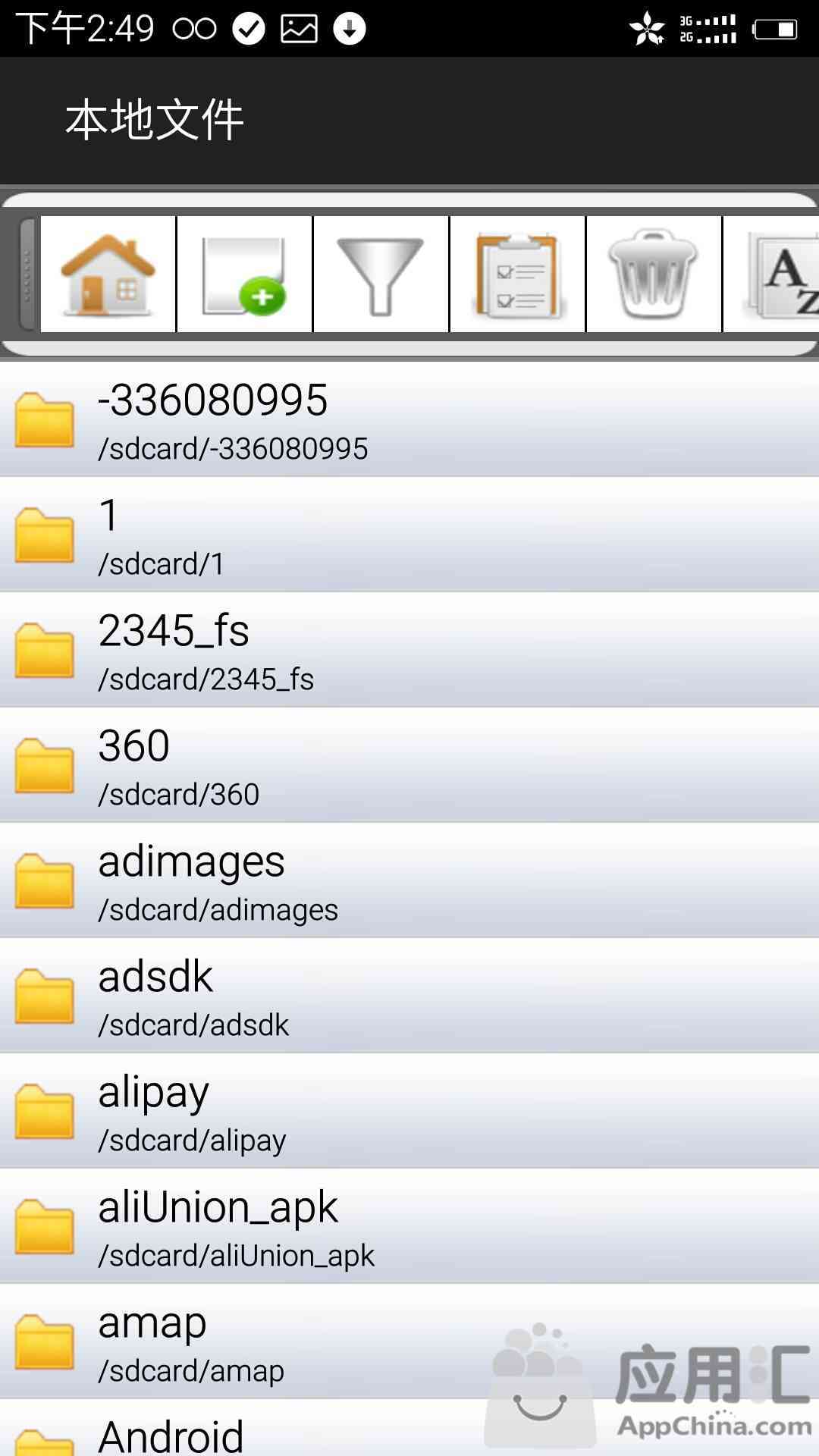Create a new file with plus icon
819x1456 pixels.
coord(244,274)
